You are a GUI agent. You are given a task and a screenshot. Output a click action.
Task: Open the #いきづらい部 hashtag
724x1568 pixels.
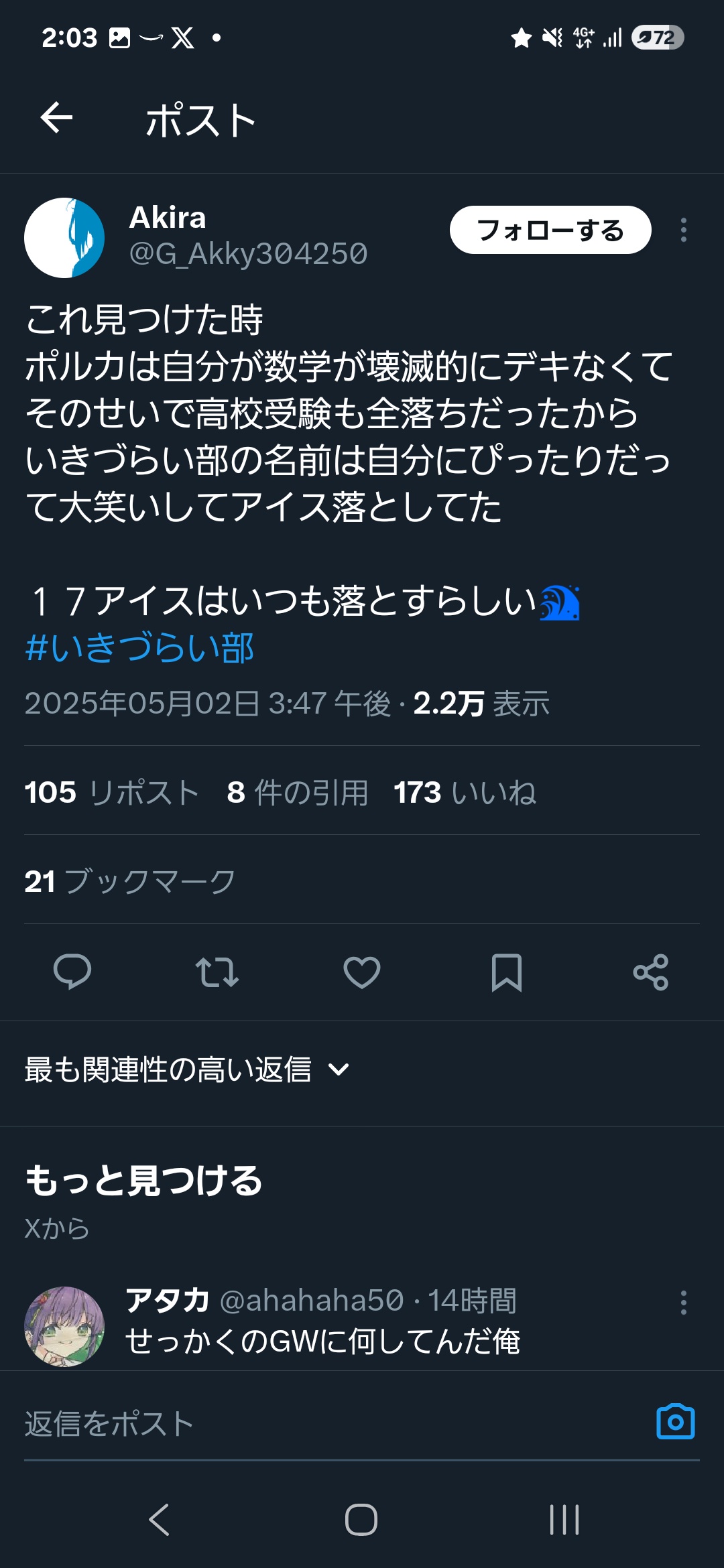pos(139,648)
